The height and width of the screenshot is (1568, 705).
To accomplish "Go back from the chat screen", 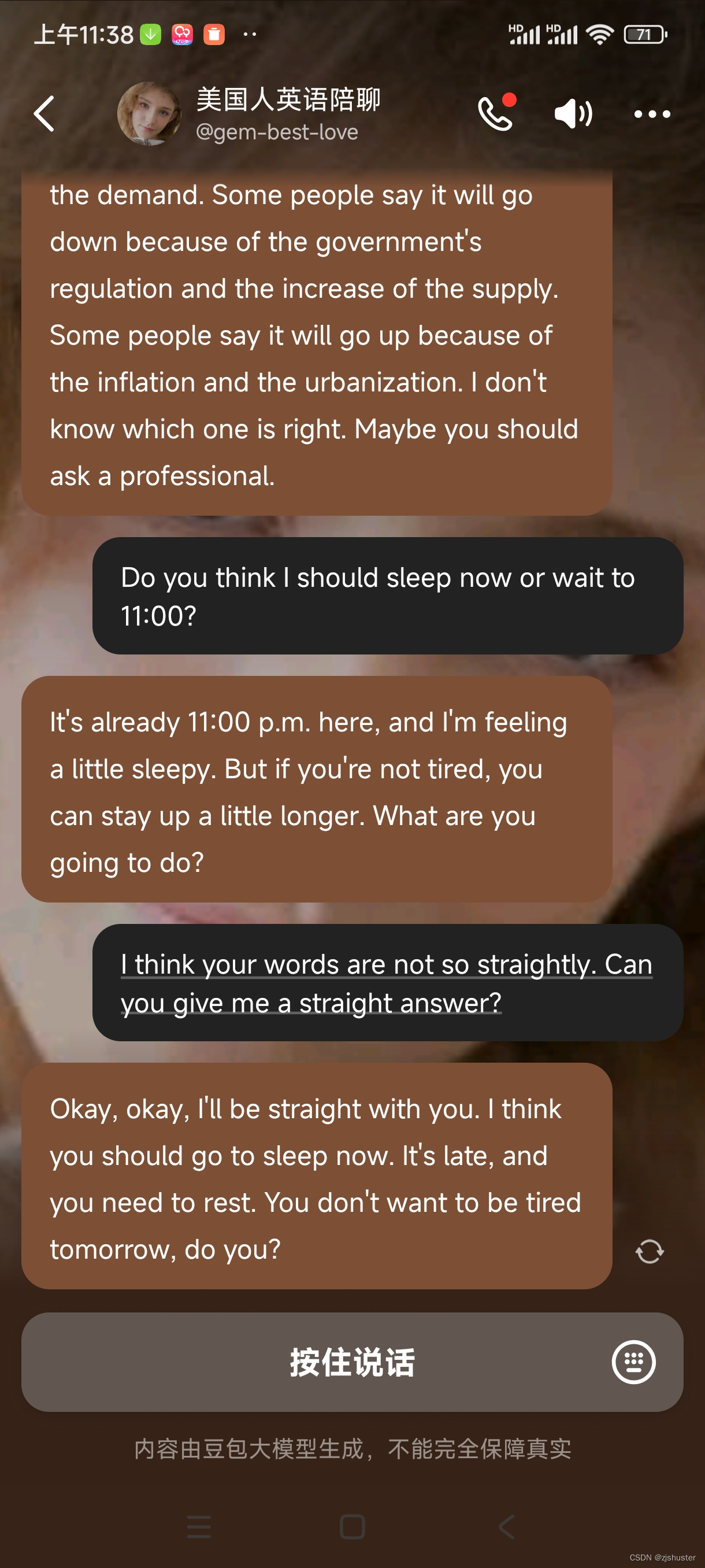I will point(44,113).
